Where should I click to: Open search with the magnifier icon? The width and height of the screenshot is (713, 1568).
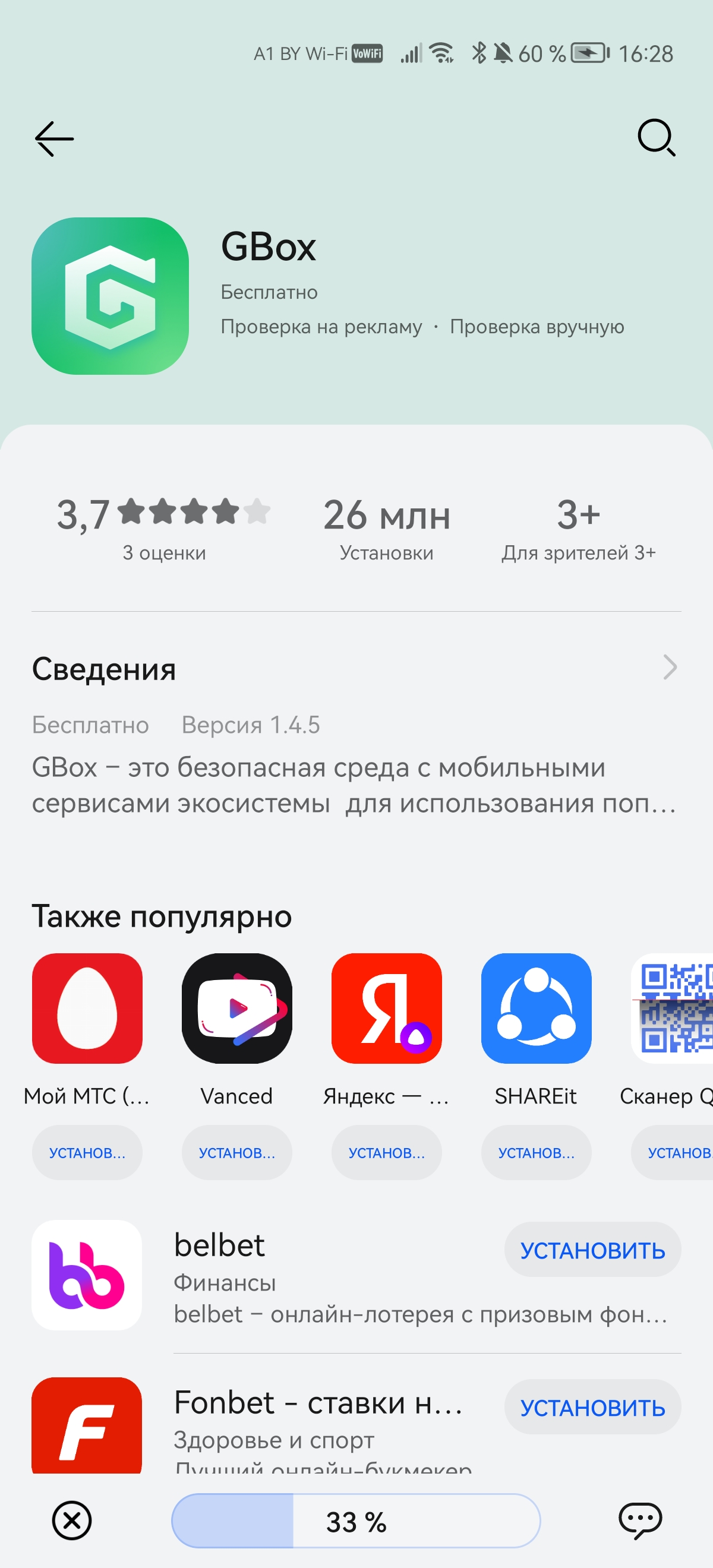click(657, 138)
